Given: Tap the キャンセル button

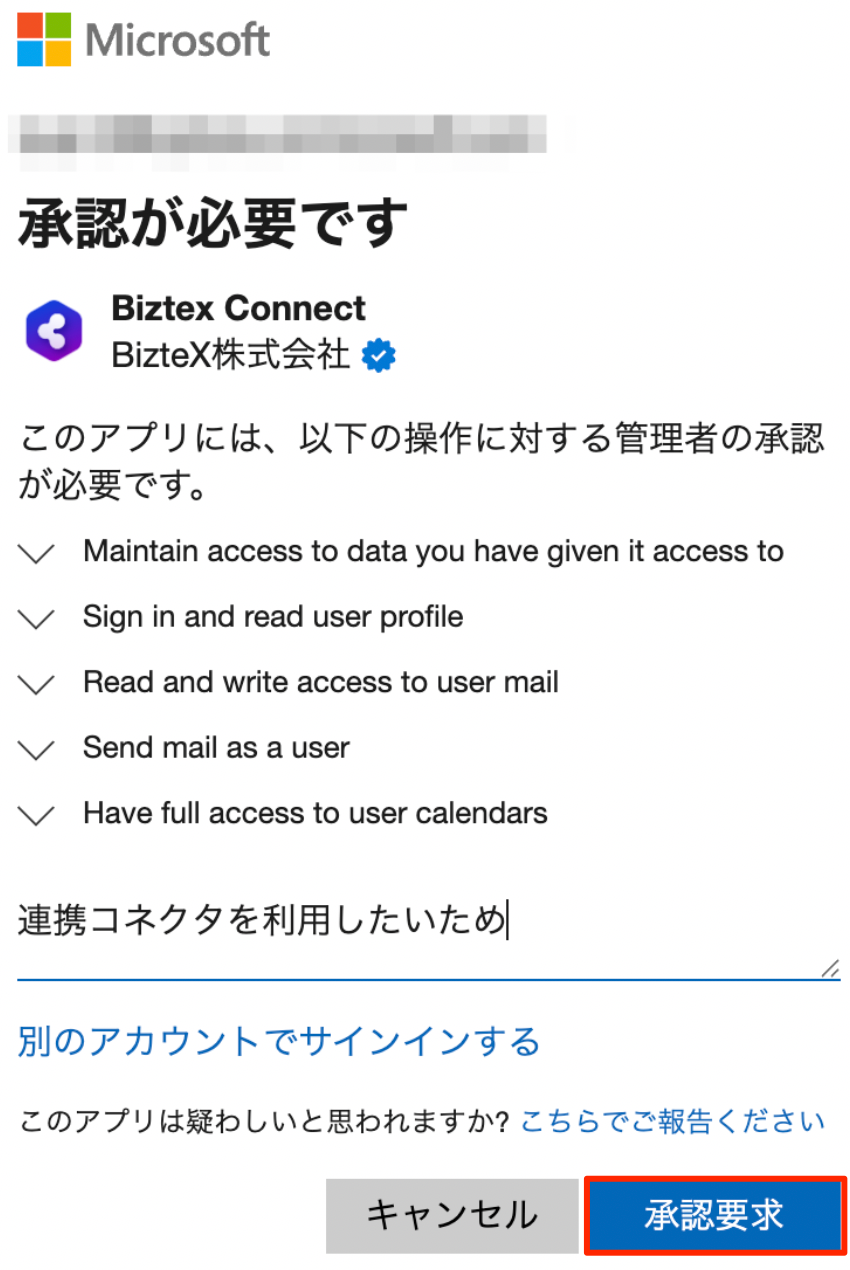Looking at the screenshot, I should click(451, 1215).
